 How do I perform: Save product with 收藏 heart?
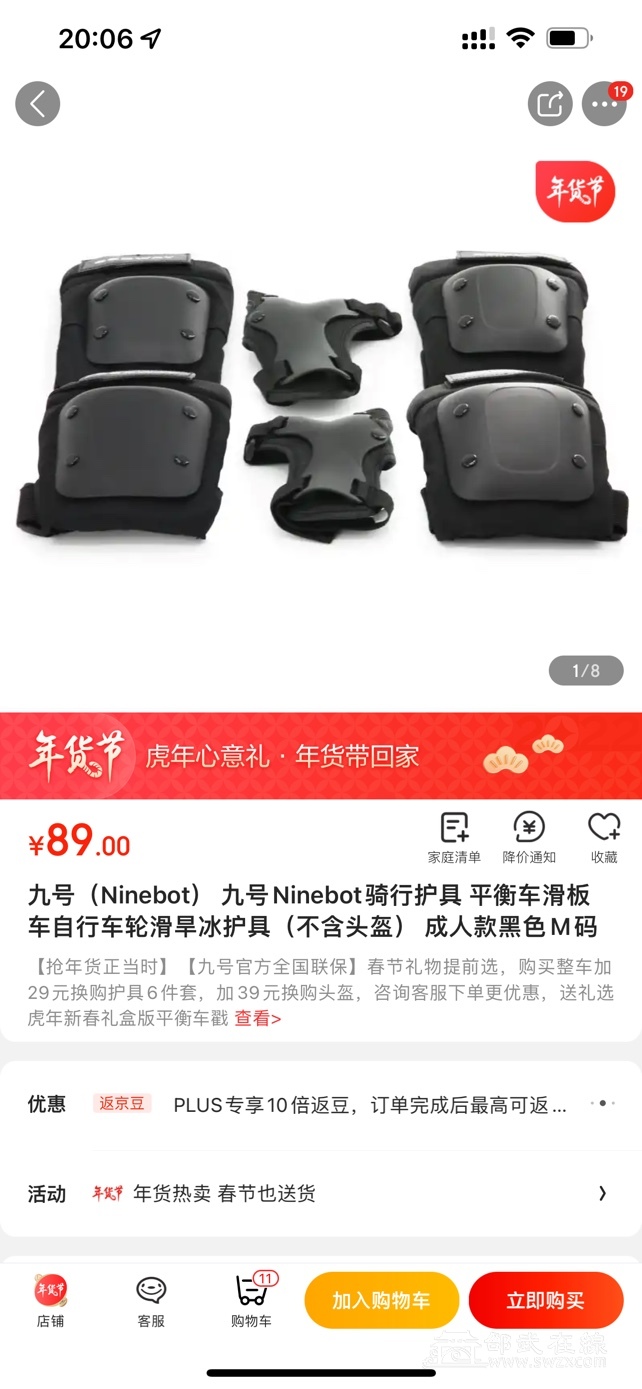(x=604, y=837)
